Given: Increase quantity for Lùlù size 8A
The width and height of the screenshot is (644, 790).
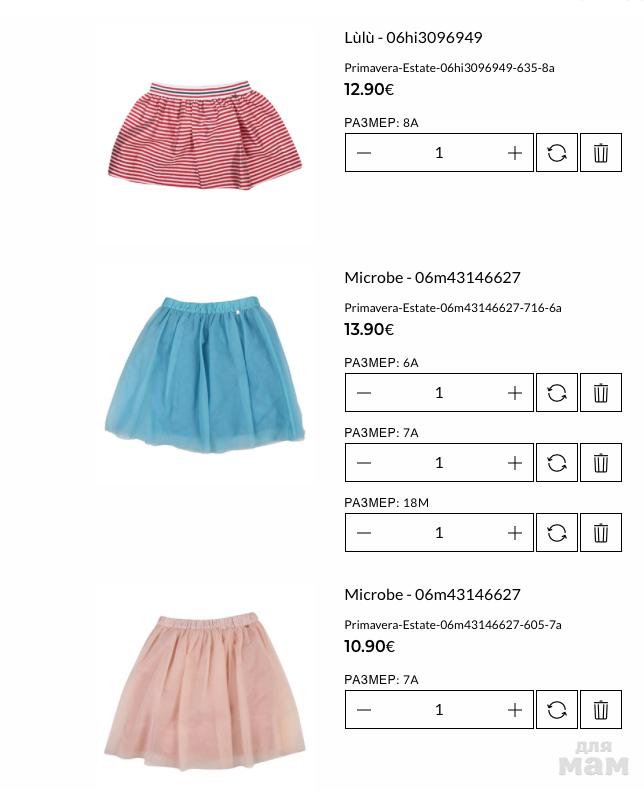Looking at the screenshot, I should pos(514,153).
